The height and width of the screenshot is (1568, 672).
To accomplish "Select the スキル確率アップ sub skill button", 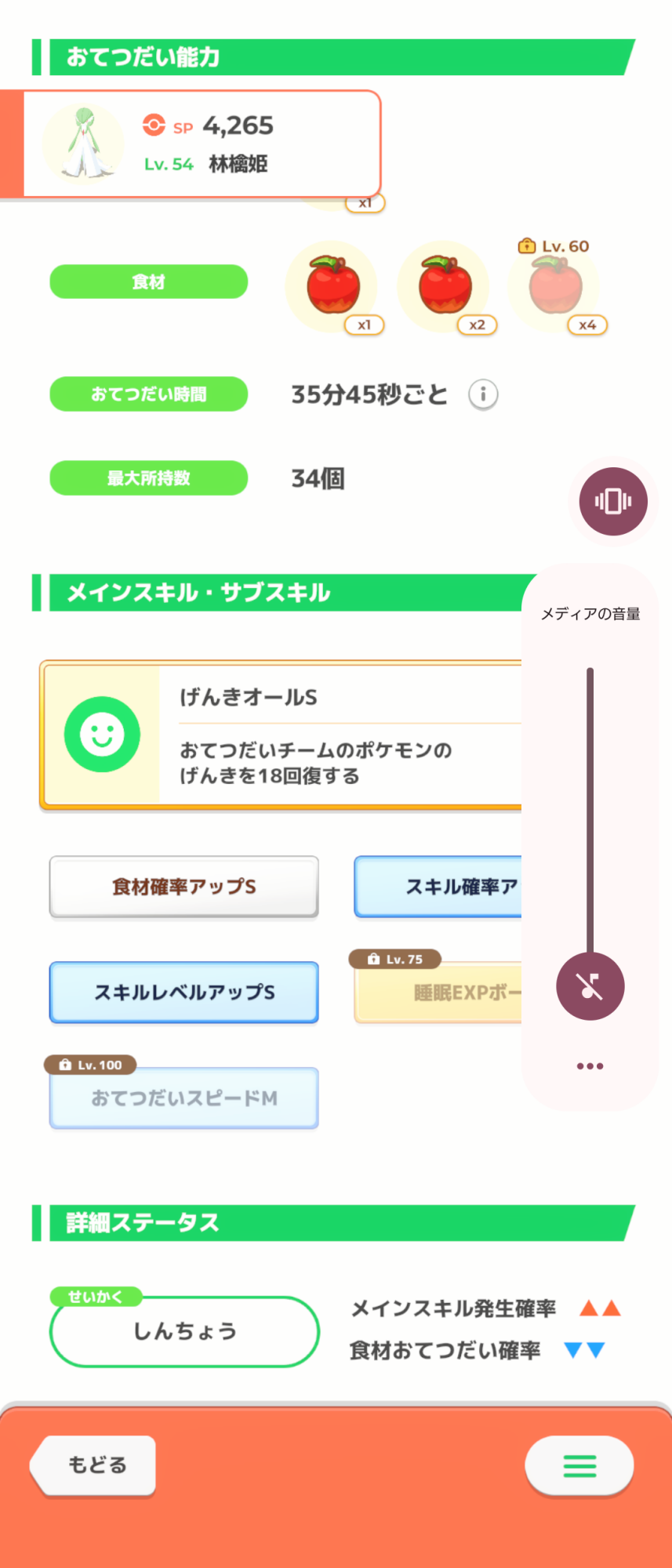I will point(438,887).
